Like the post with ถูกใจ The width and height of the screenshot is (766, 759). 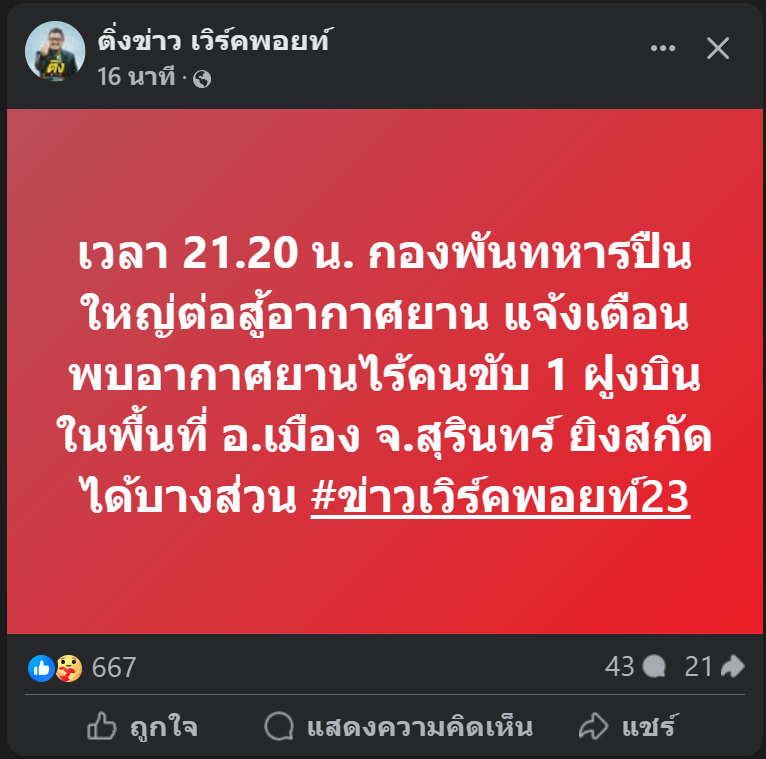pos(142,726)
